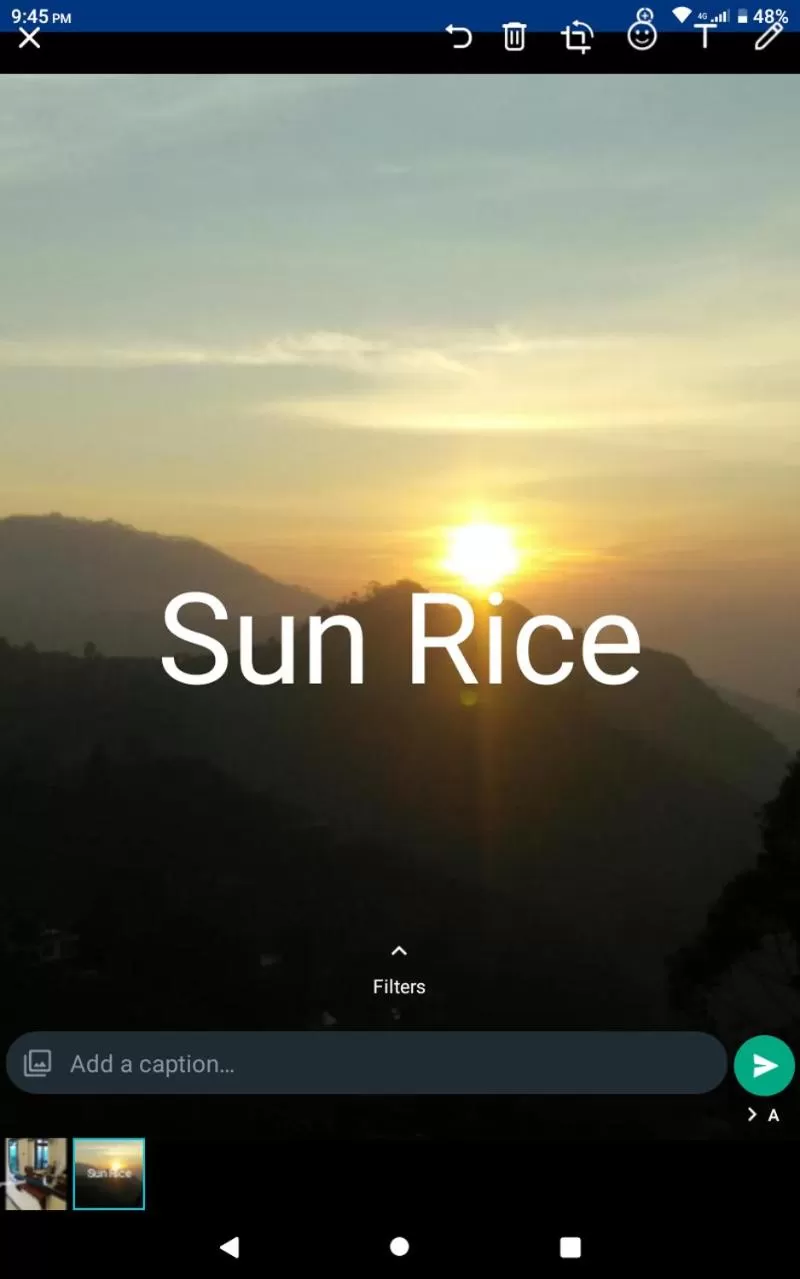The height and width of the screenshot is (1279, 800).
Task: Open the text tool
Action: pos(705,37)
